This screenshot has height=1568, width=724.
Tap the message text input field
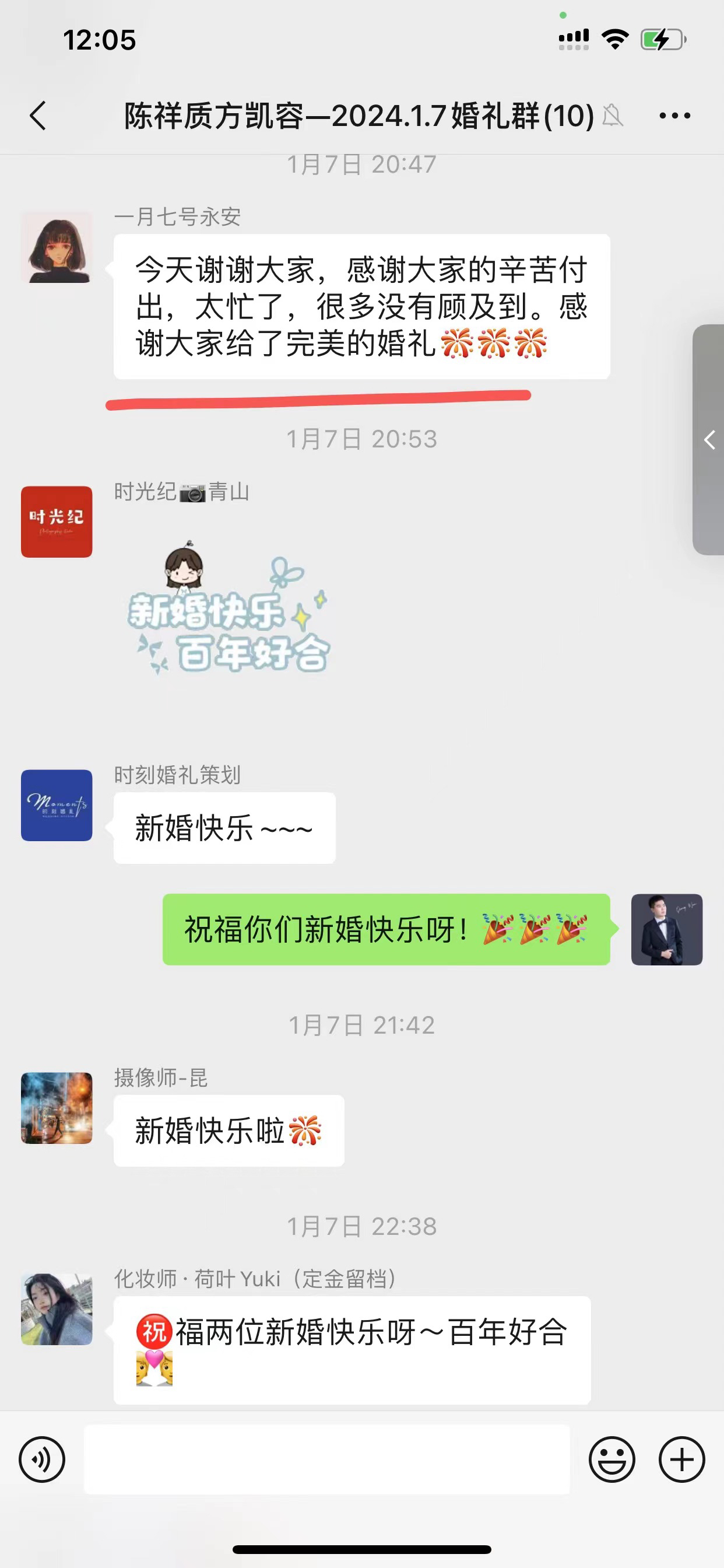pos(326,1459)
